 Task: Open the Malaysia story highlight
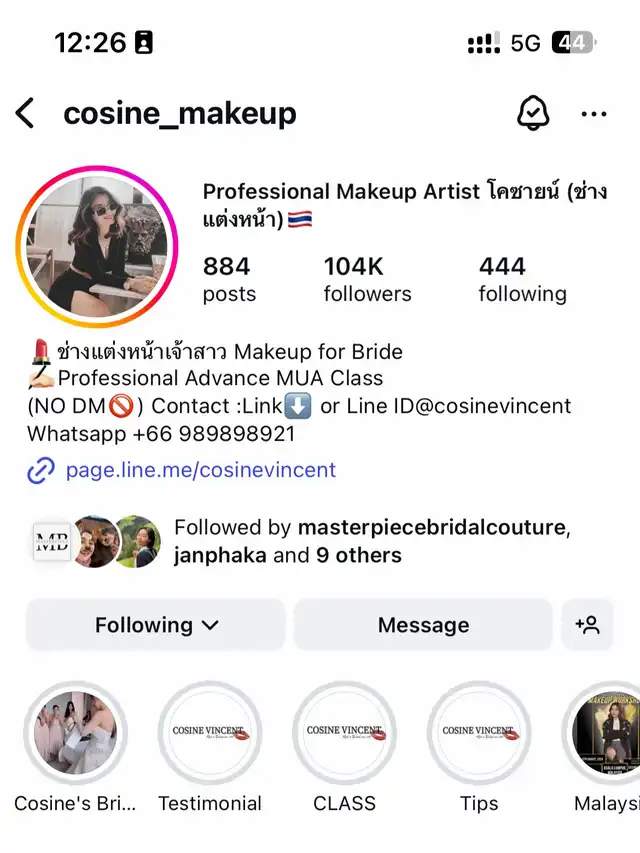tap(608, 735)
